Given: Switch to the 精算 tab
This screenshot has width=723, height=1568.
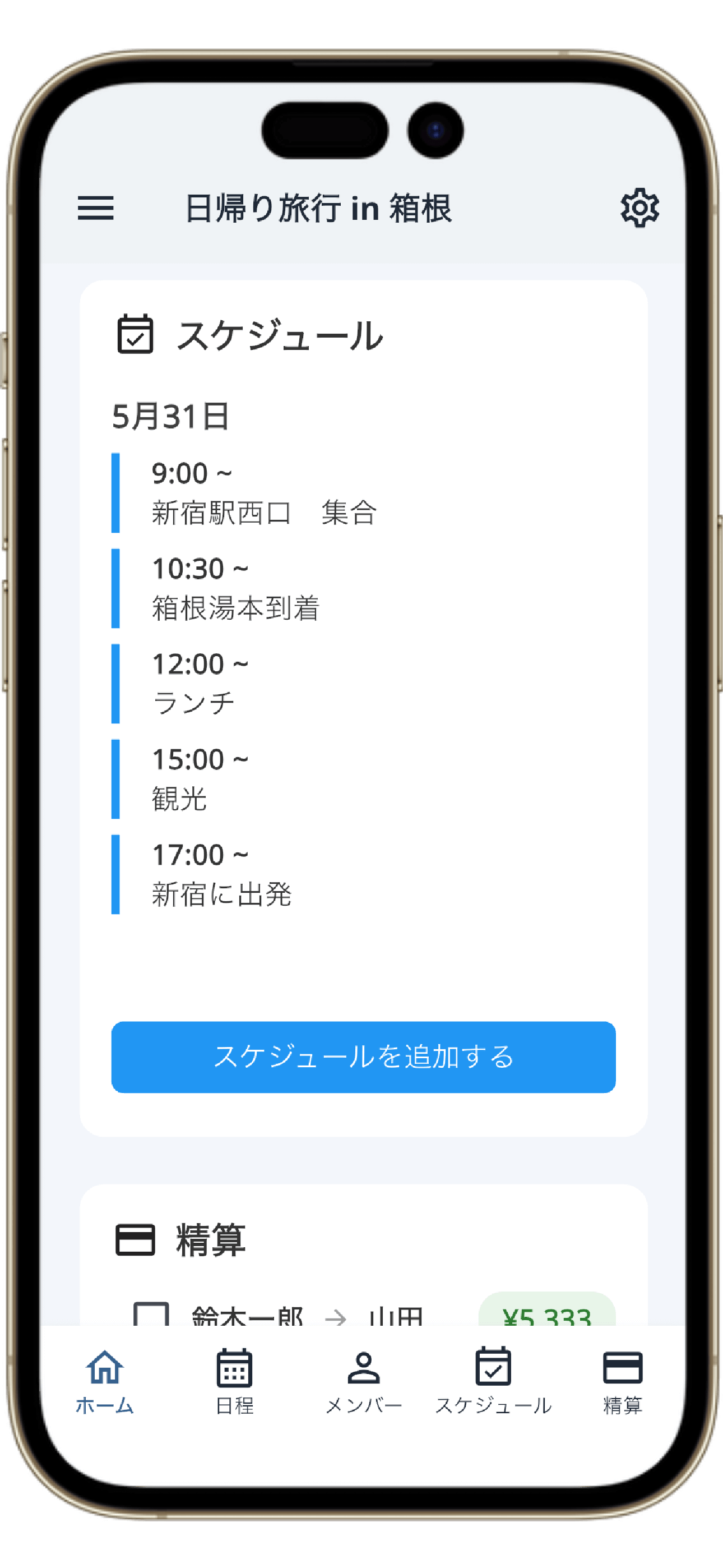Looking at the screenshot, I should (622, 1381).
